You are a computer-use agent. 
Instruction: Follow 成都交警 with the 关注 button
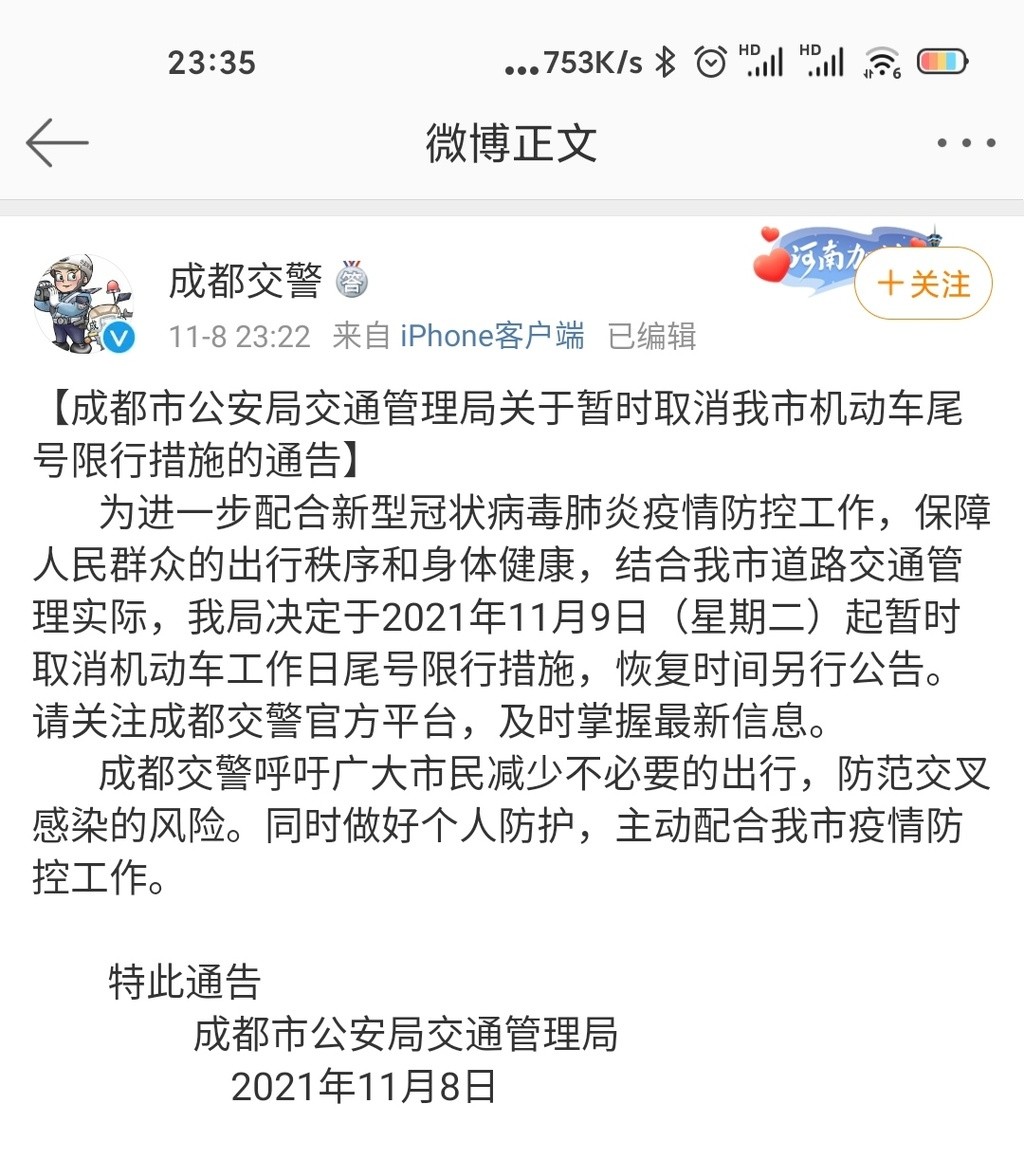click(923, 284)
